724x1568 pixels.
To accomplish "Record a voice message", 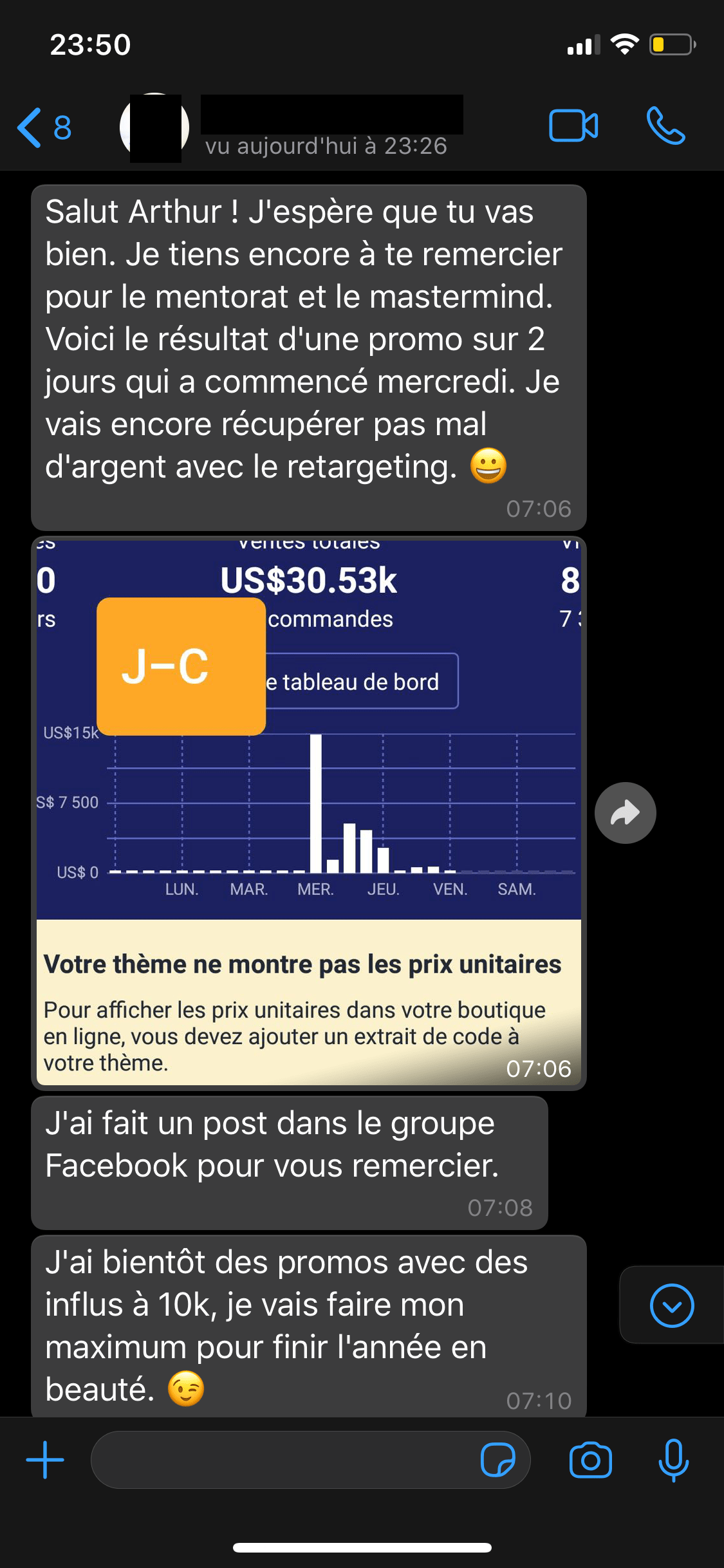I will point(673,1460).
